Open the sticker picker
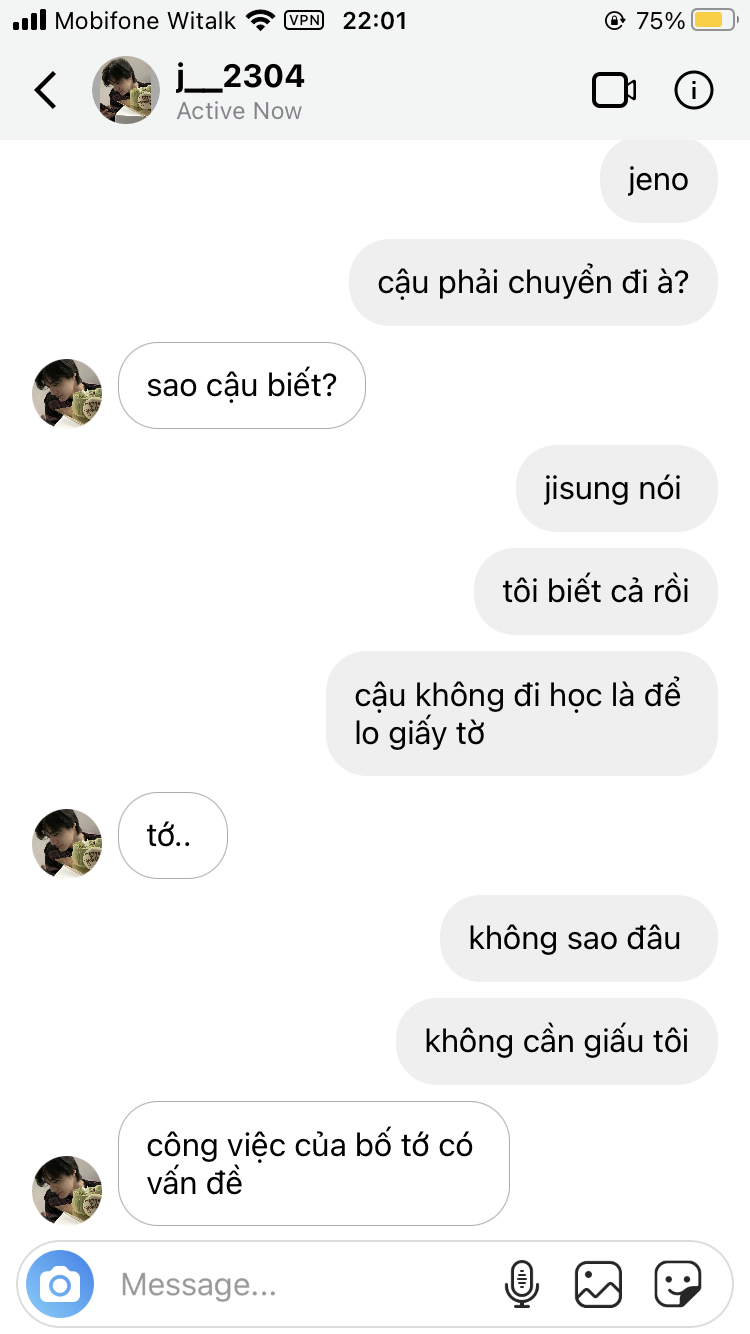The height and width of the screenshot is (1334, 750). pyautogui.click(x=677, y=1284)
